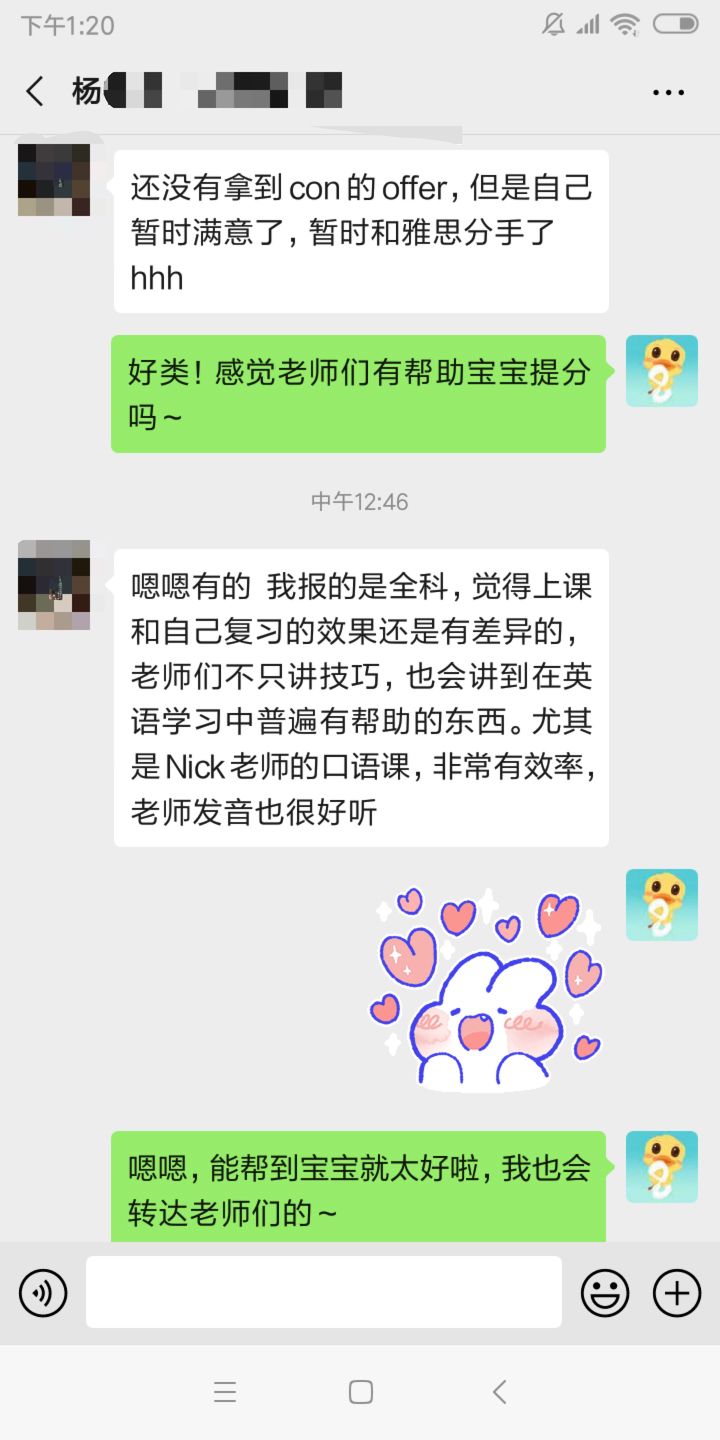Open contact's avatar beside the offer message
This screenshot has width=720, height=1440.
(54, 180)
